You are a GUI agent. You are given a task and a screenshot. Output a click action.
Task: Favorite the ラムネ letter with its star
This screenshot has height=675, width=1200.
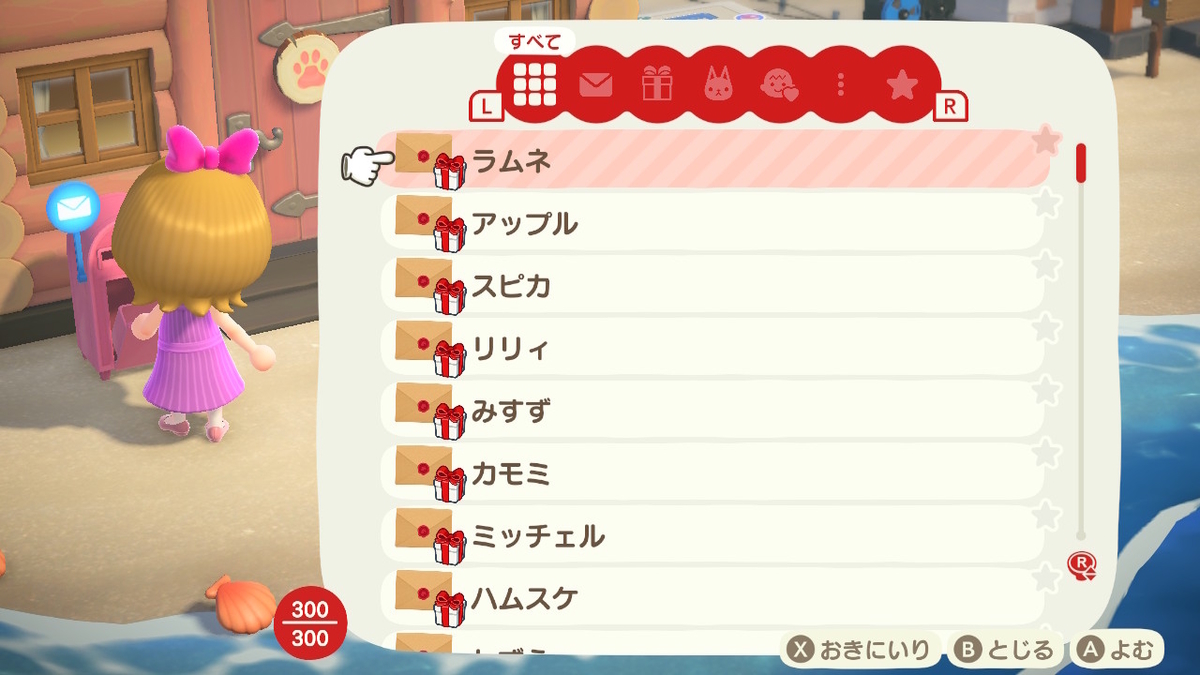point(1046,140)
